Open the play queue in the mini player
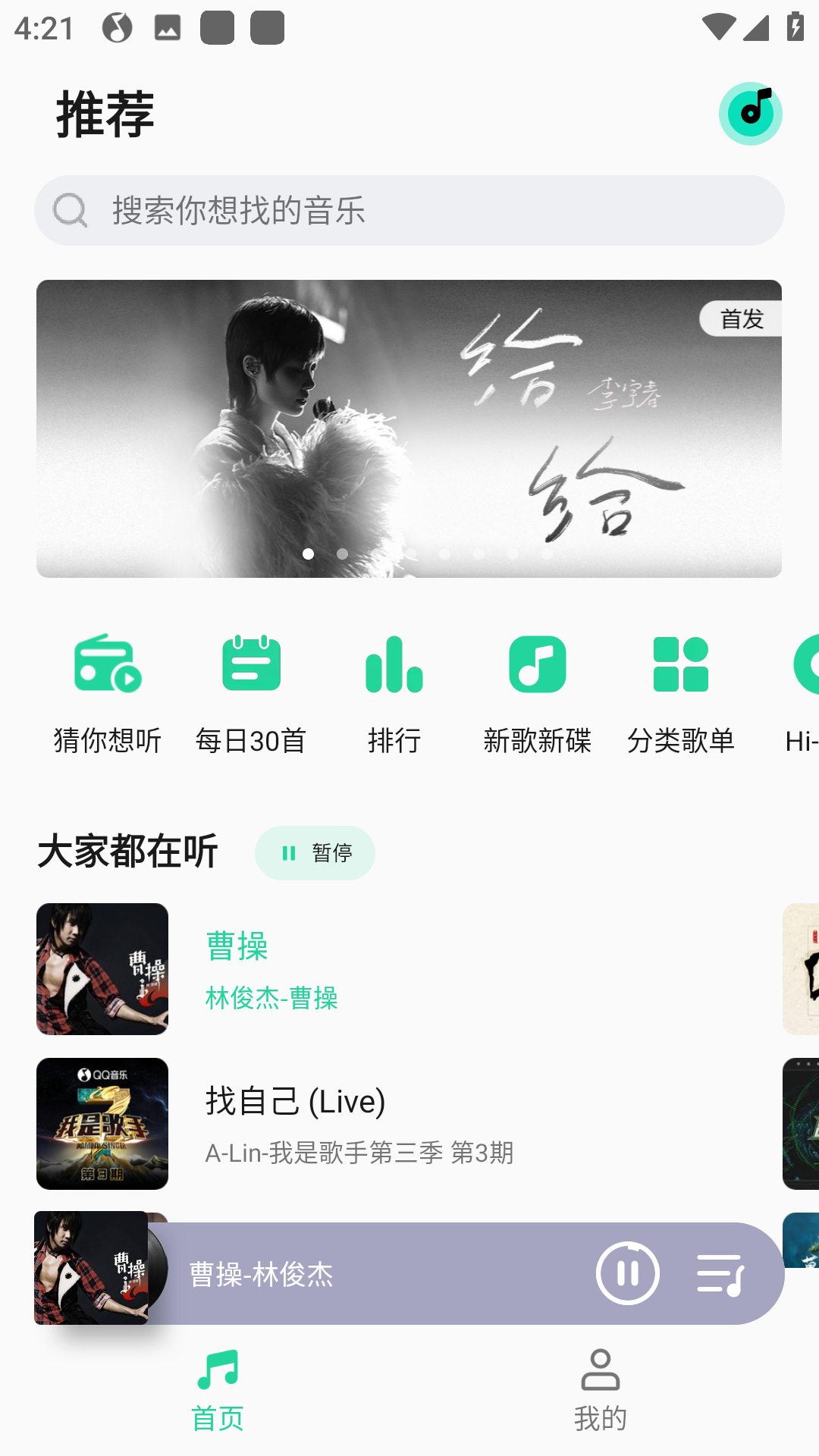The image size is (819, 1456). pyautogui.click(x=720, y=1273)
